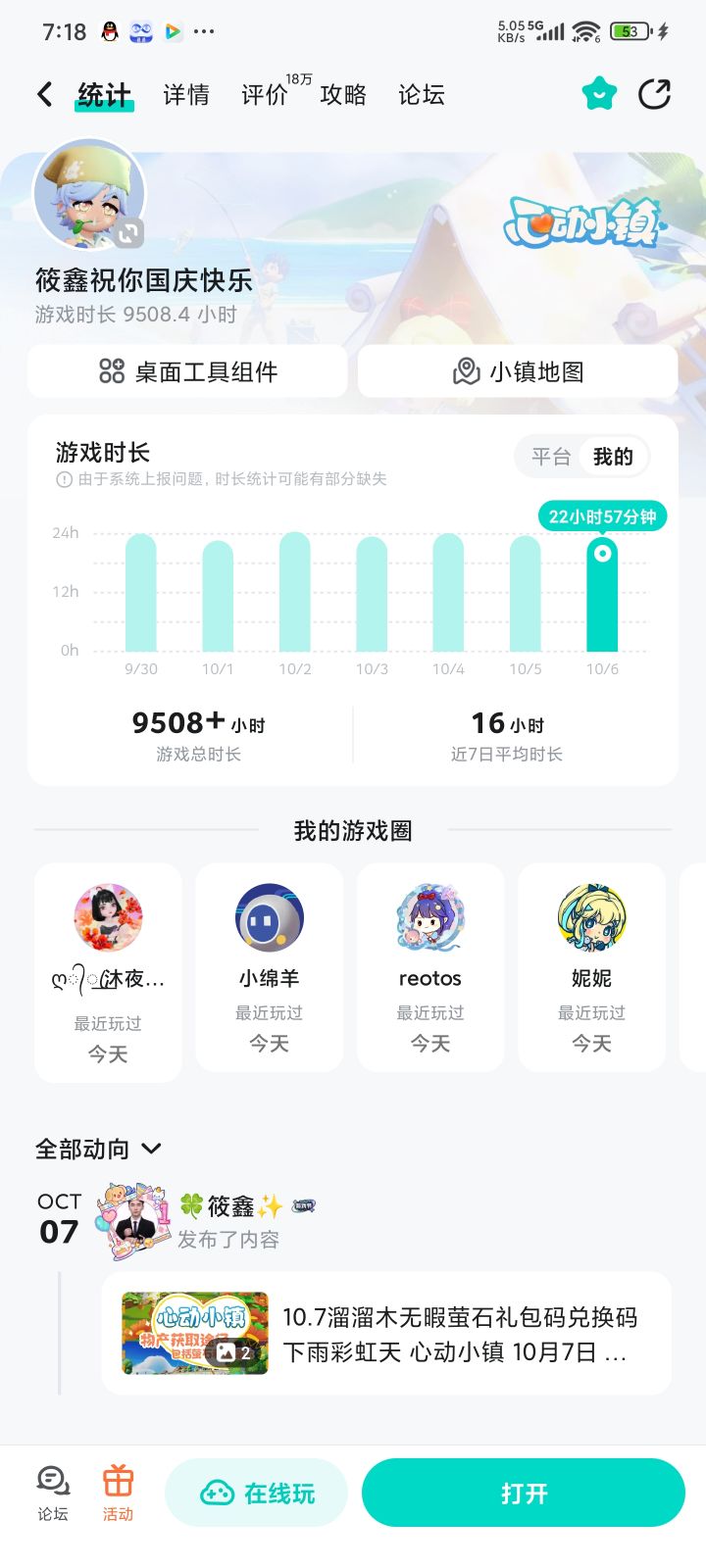Select the 10/6 playtime bar
This screenshot has width=706, height=1568.
point(602,593)
